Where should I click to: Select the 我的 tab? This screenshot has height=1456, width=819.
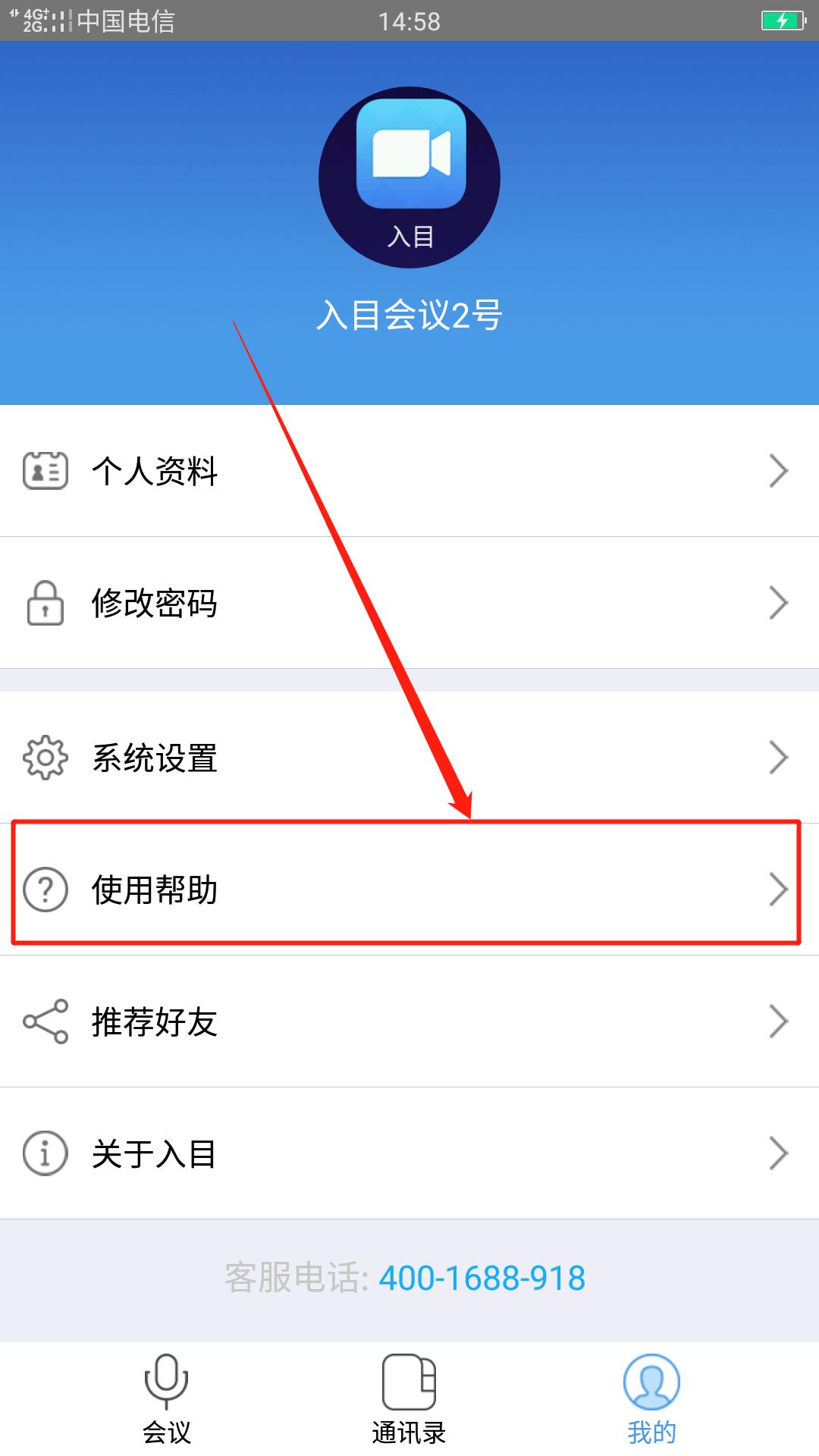pos(651,1400)
